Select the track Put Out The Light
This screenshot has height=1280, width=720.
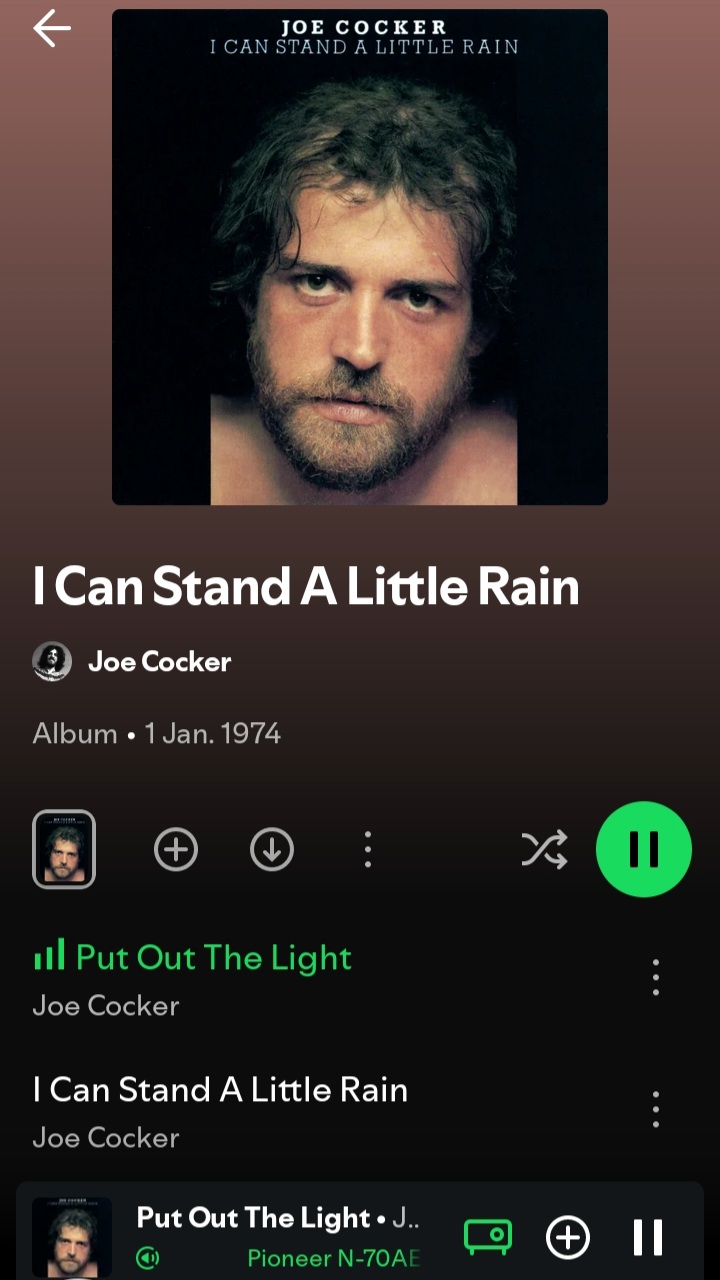(x=213, y=958)
